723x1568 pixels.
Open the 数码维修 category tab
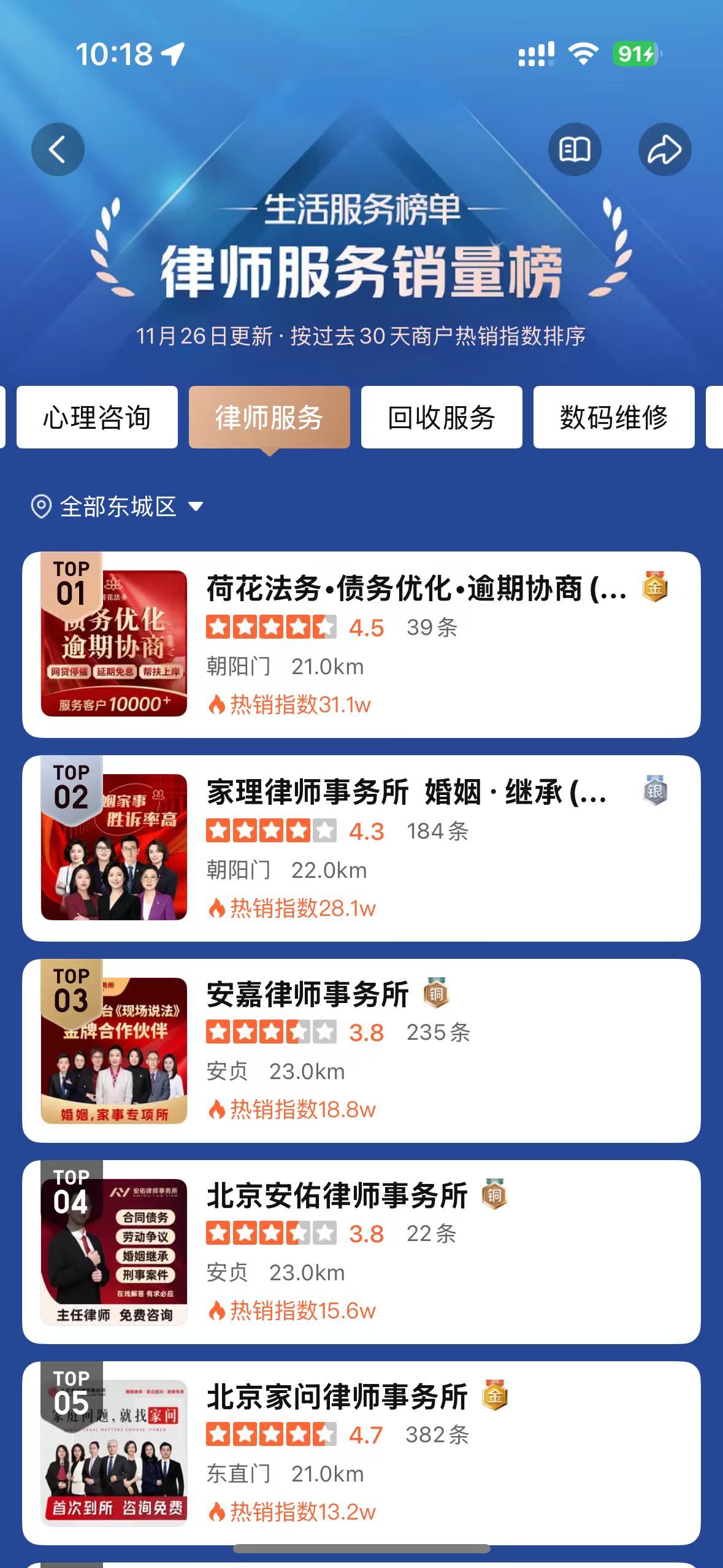(x=614, y=417)
